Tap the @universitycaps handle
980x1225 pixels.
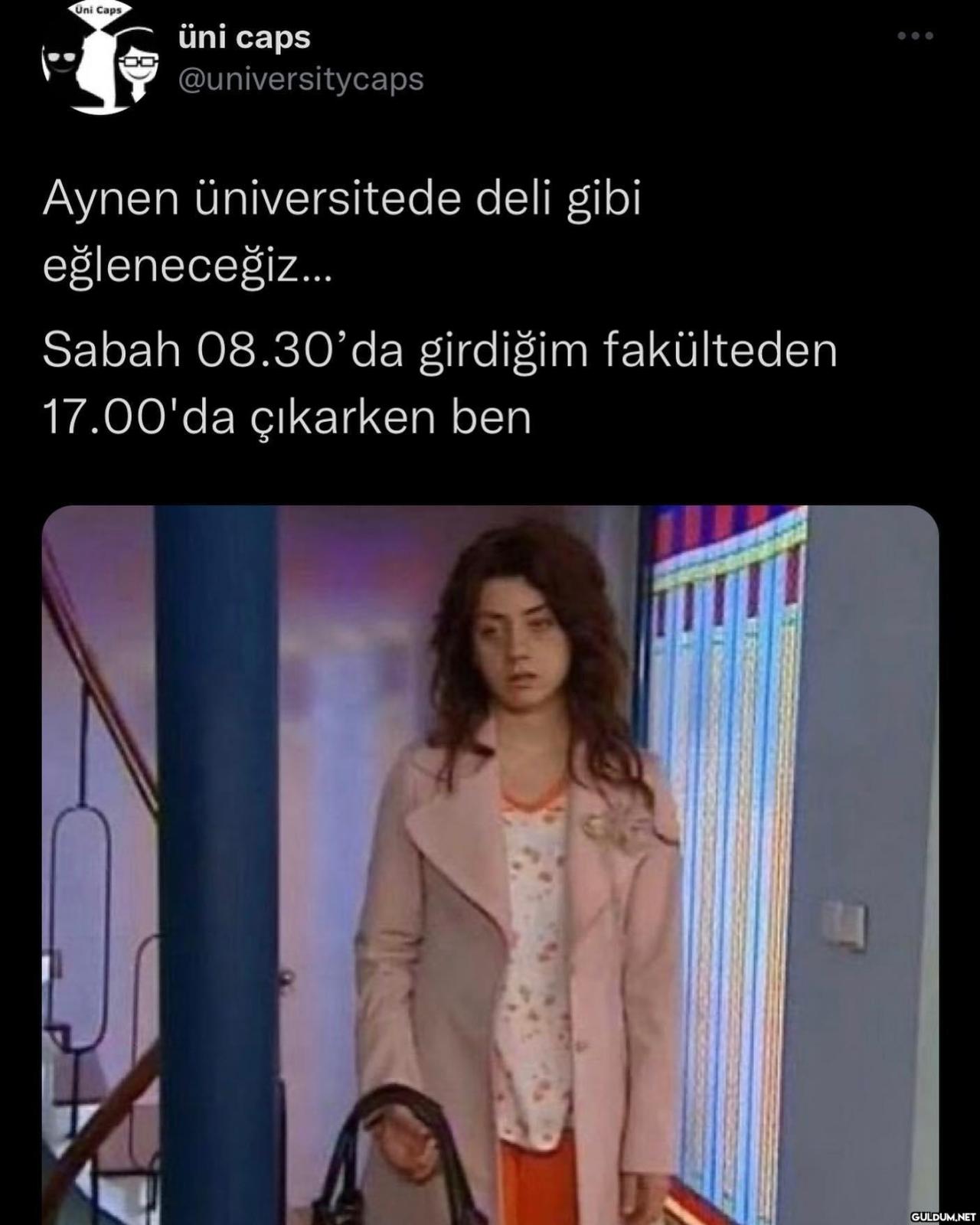point(300,80)
